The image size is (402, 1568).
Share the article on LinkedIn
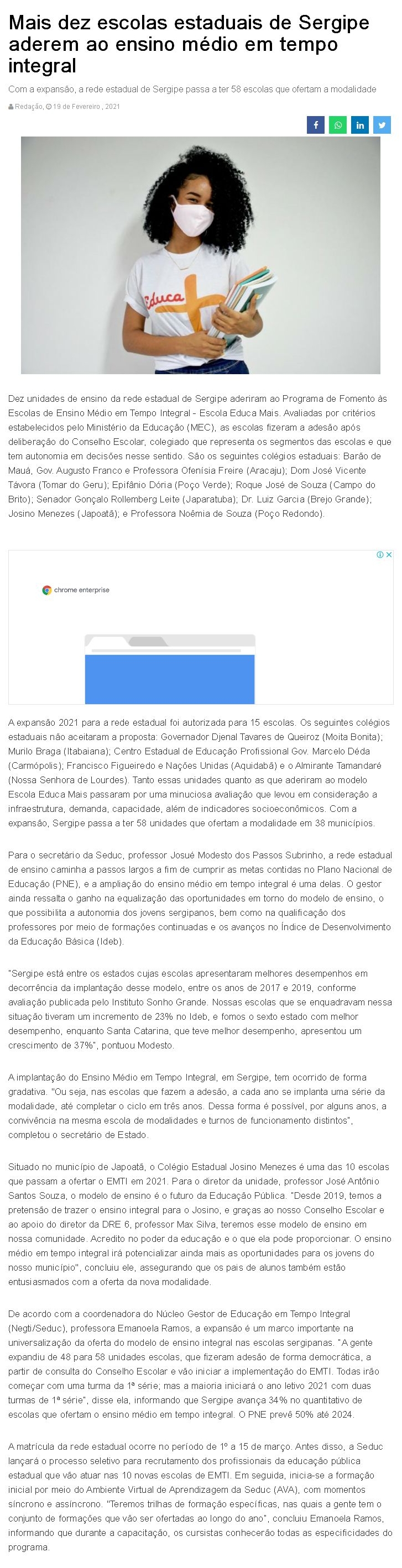point(360,125)
